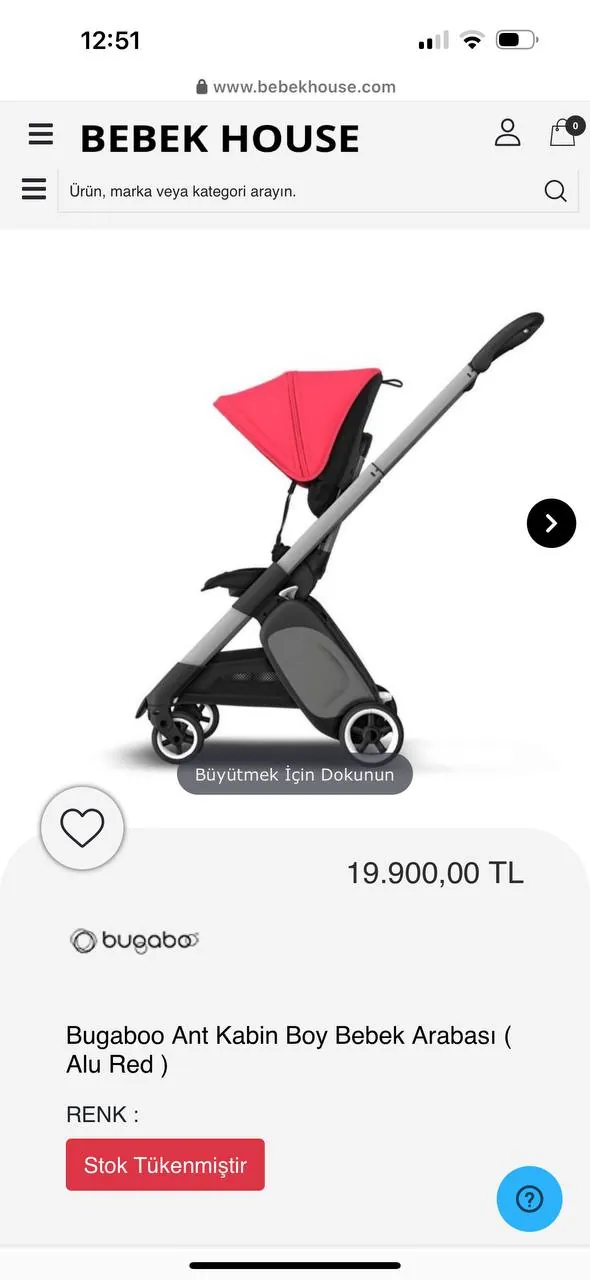Screen dimensions: 590x1280
Task: Tap the magnifier search icon
Action: click(x=556, y=191)
